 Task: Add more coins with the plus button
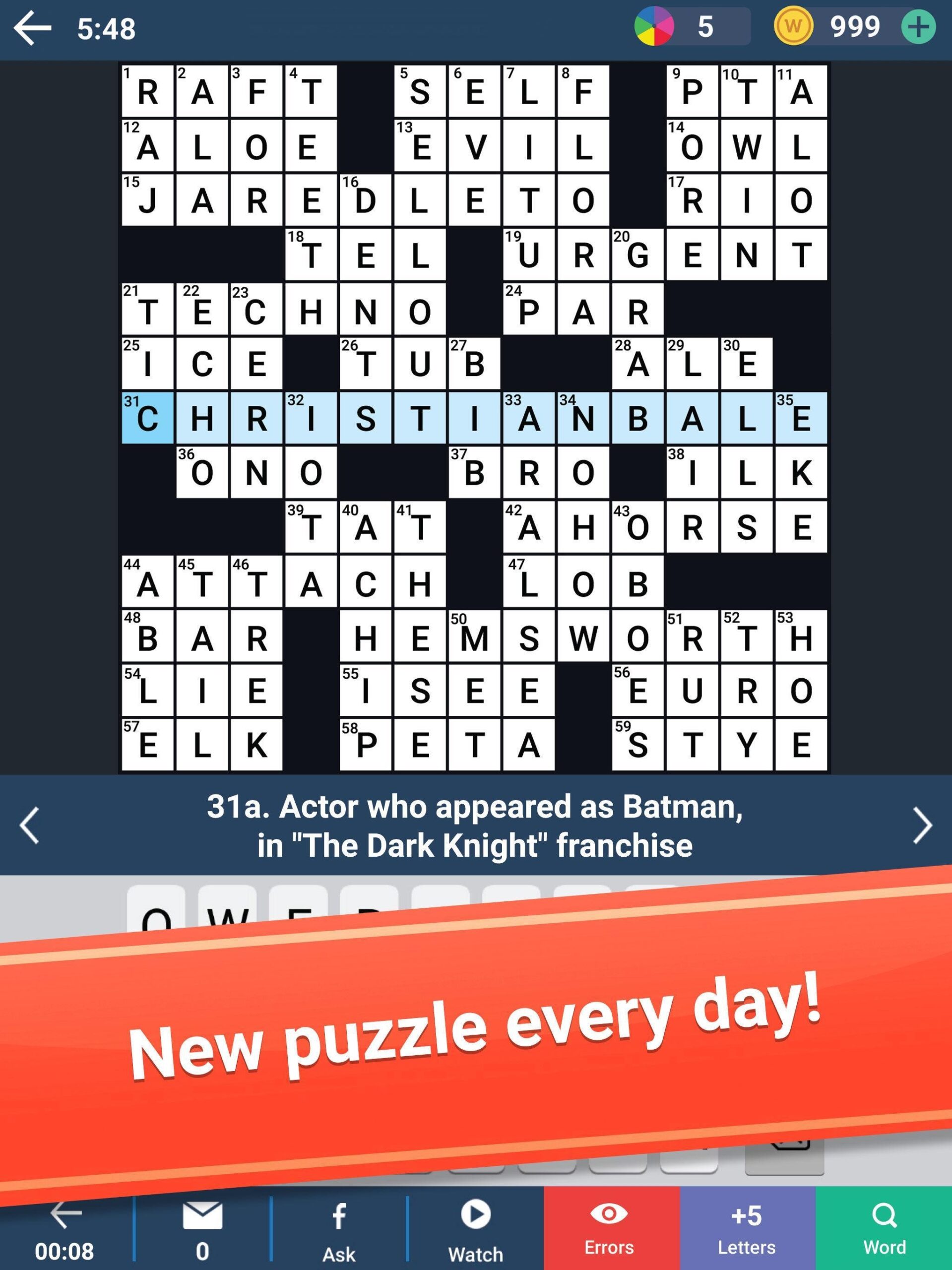point(918,27)
